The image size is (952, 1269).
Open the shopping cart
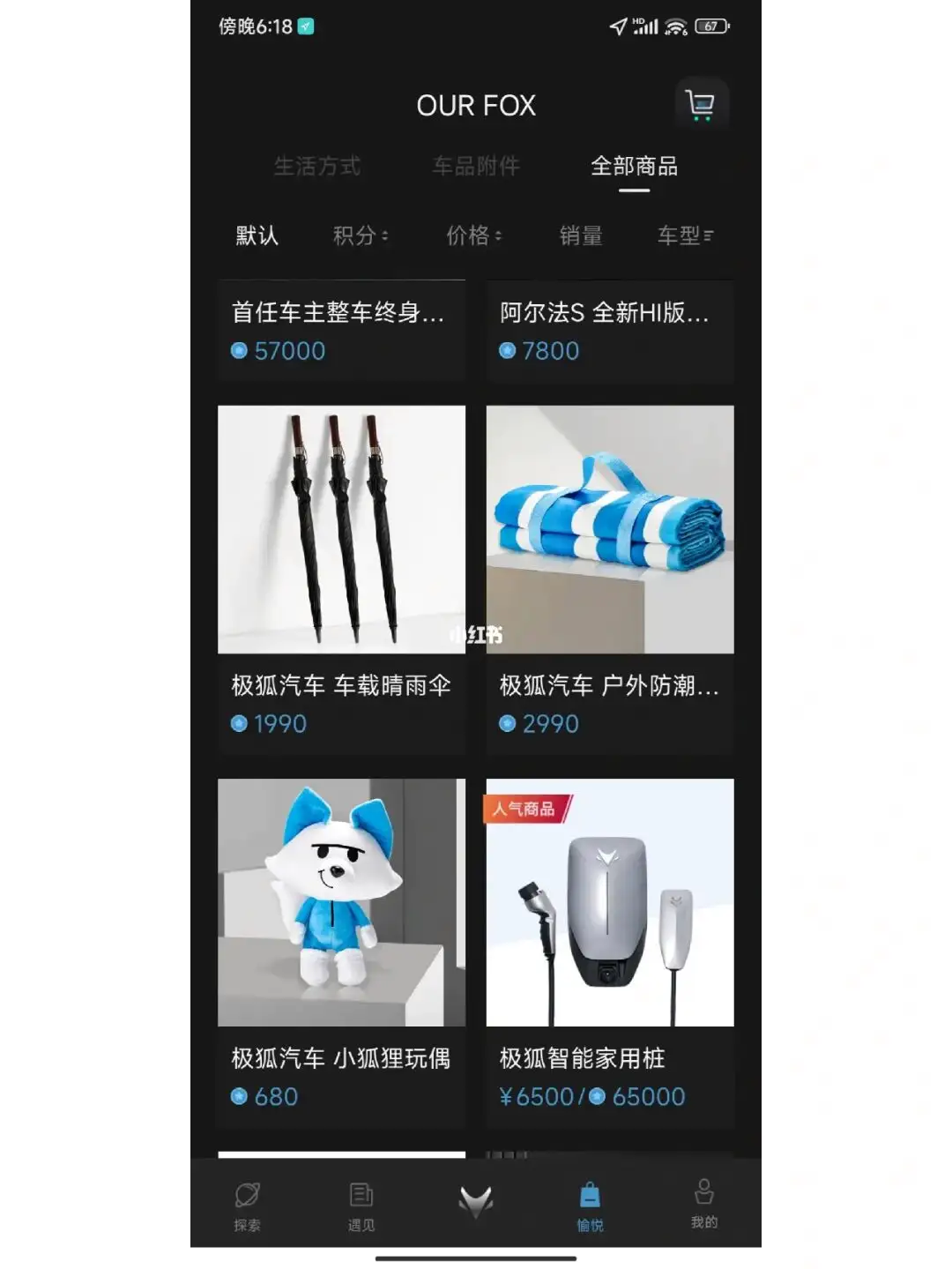(x=701, y=105)
